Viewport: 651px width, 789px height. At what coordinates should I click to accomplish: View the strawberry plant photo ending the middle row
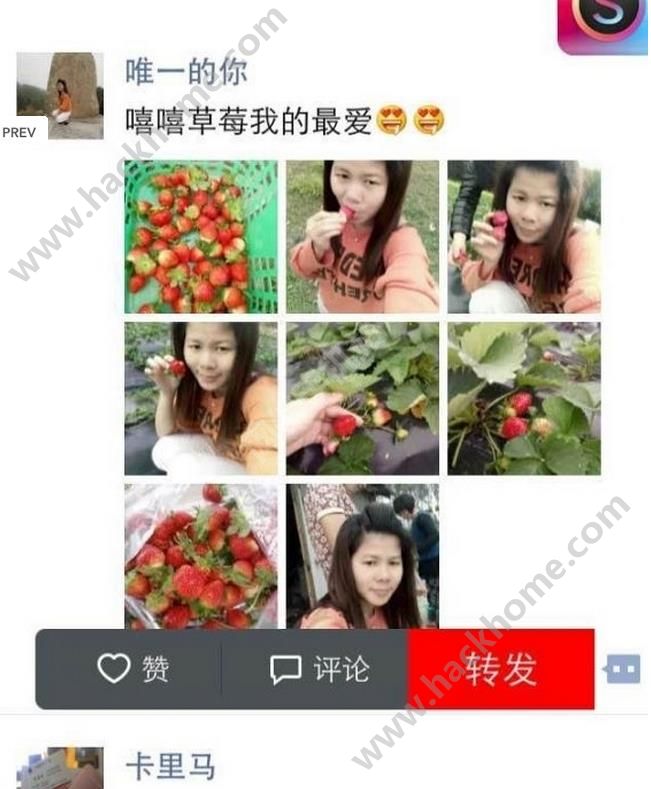click(523, 398)
